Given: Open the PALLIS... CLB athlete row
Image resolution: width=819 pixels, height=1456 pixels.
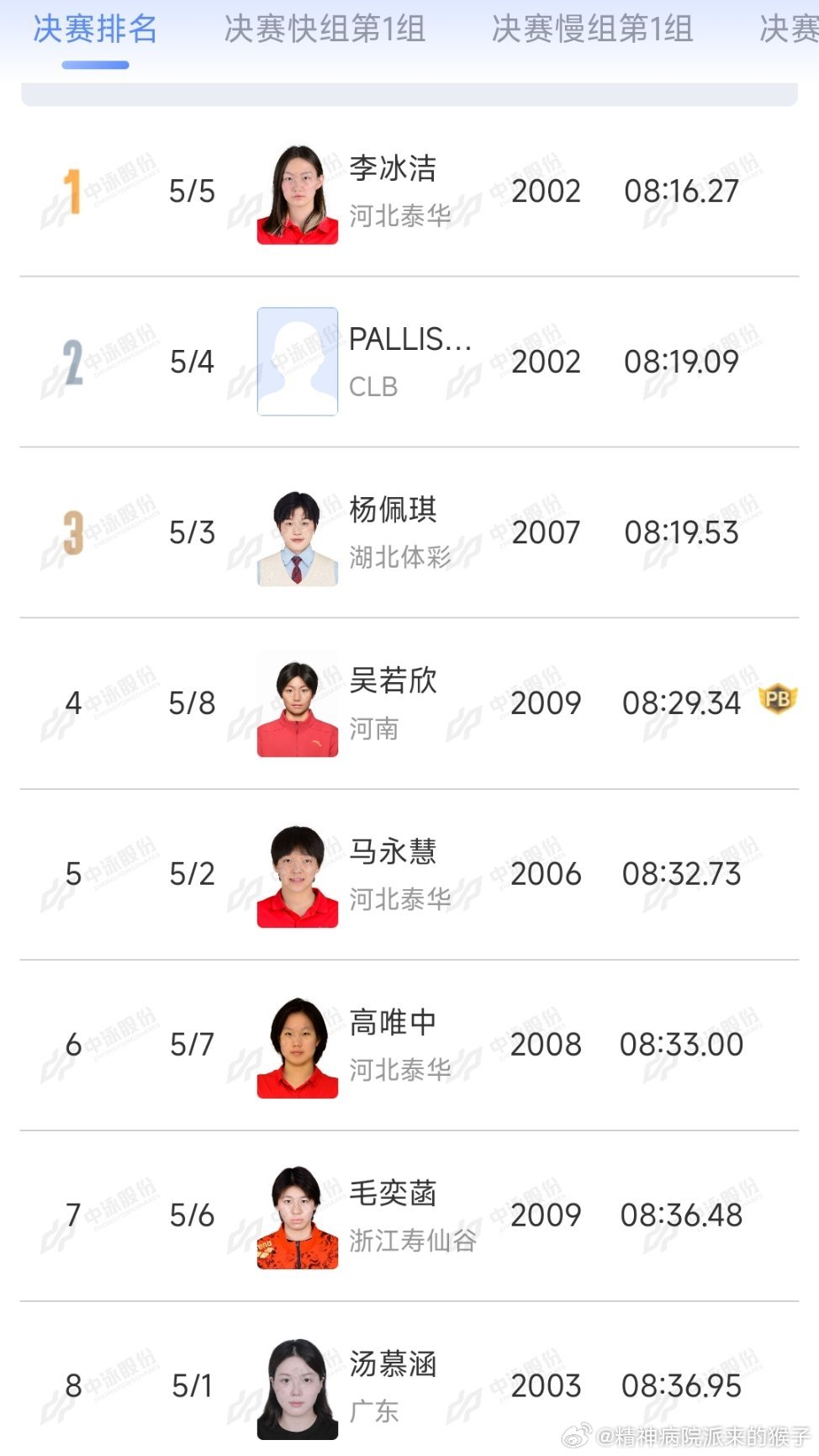Looking at the screenshot, I should pyautogui.click(x=409, y=362).
